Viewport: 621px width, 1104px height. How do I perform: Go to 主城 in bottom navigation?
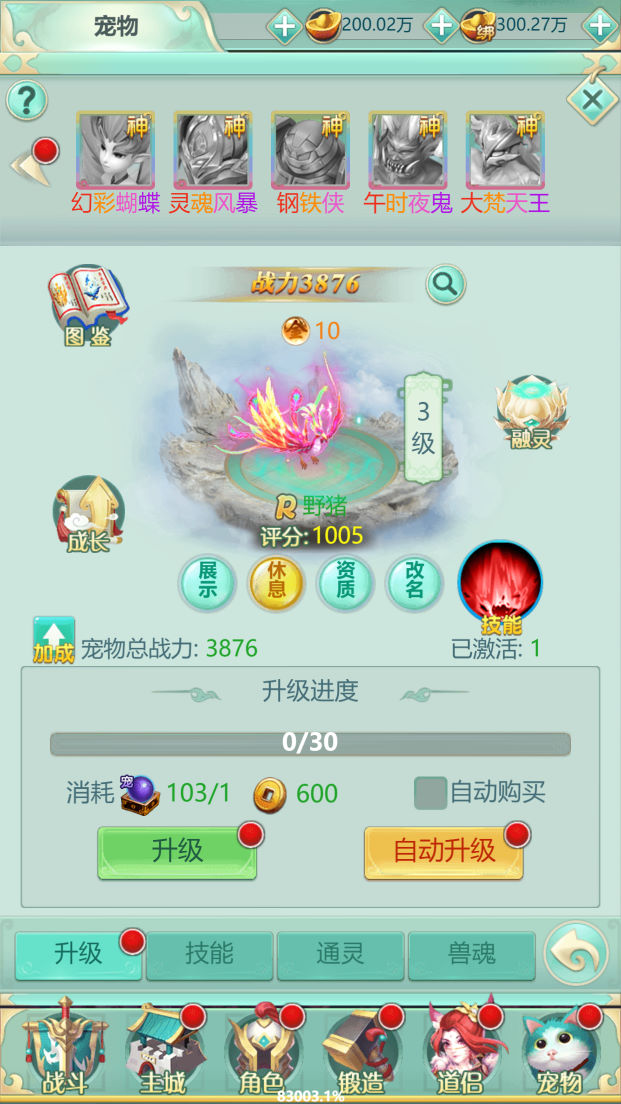(x=160, y=1050)
